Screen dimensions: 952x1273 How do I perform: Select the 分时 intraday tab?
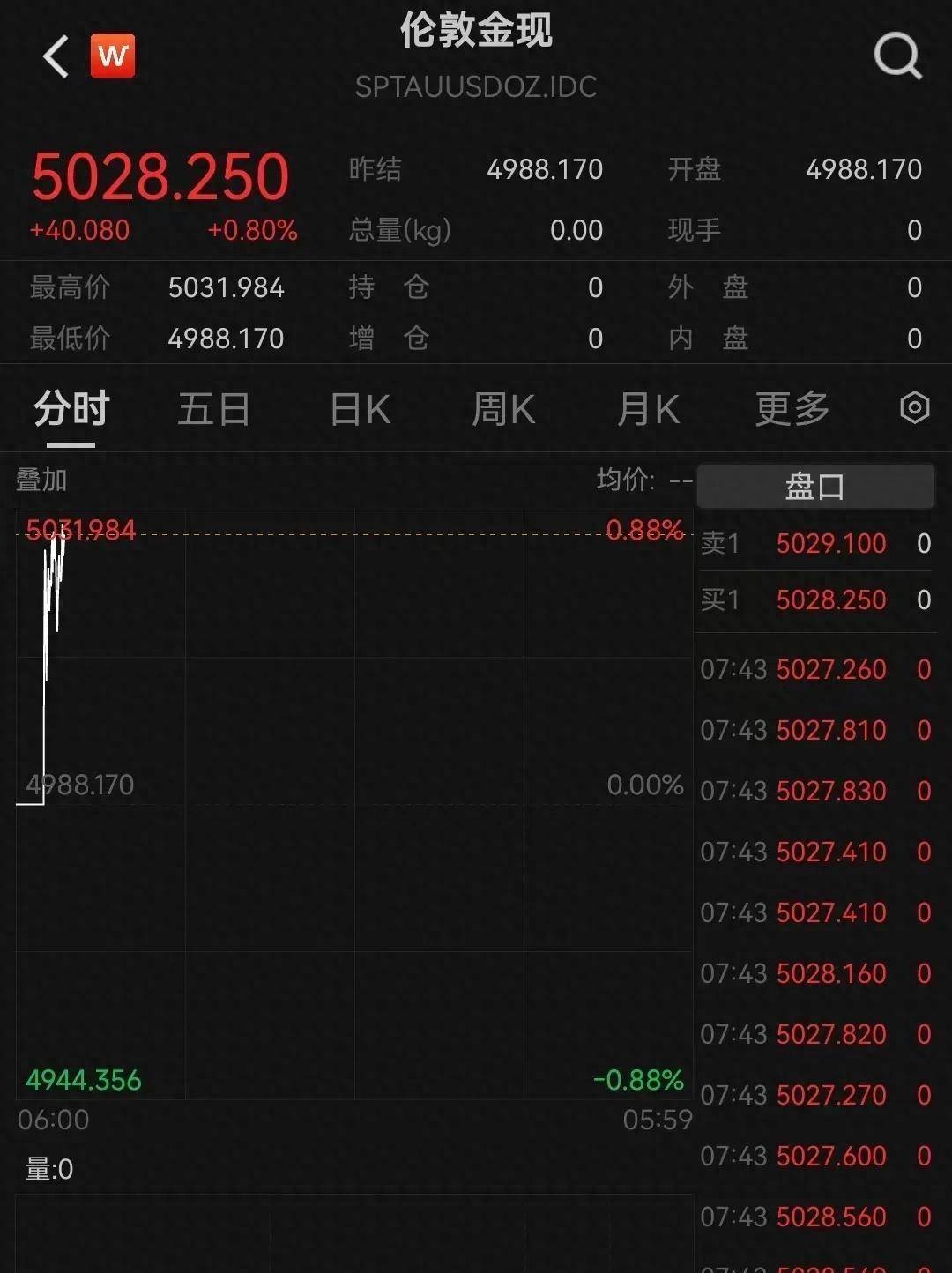click(71, 410)
